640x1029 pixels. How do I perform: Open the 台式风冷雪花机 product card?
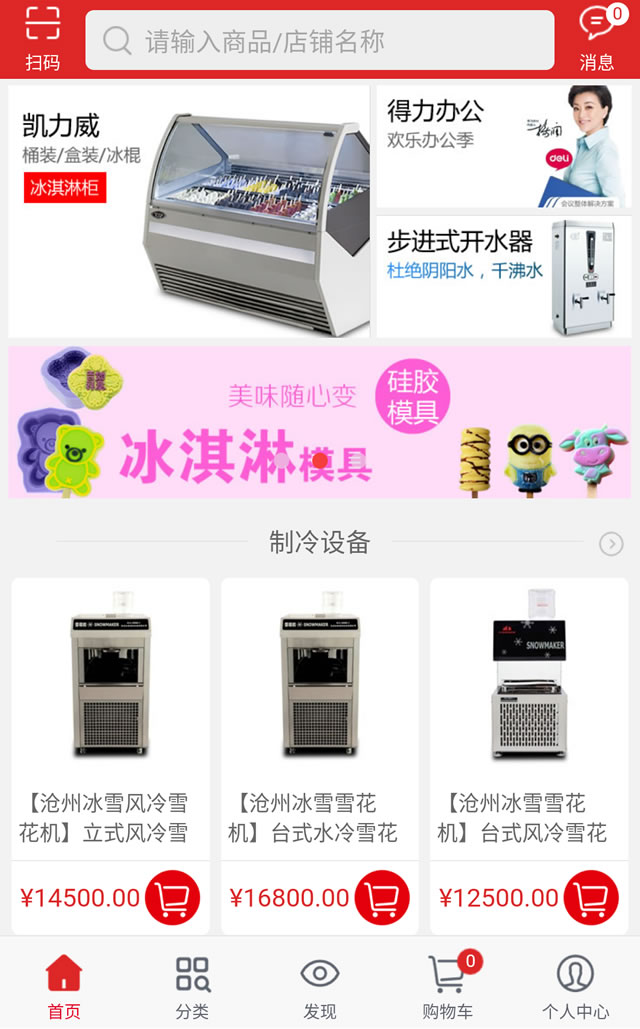[x=529, y=715]
